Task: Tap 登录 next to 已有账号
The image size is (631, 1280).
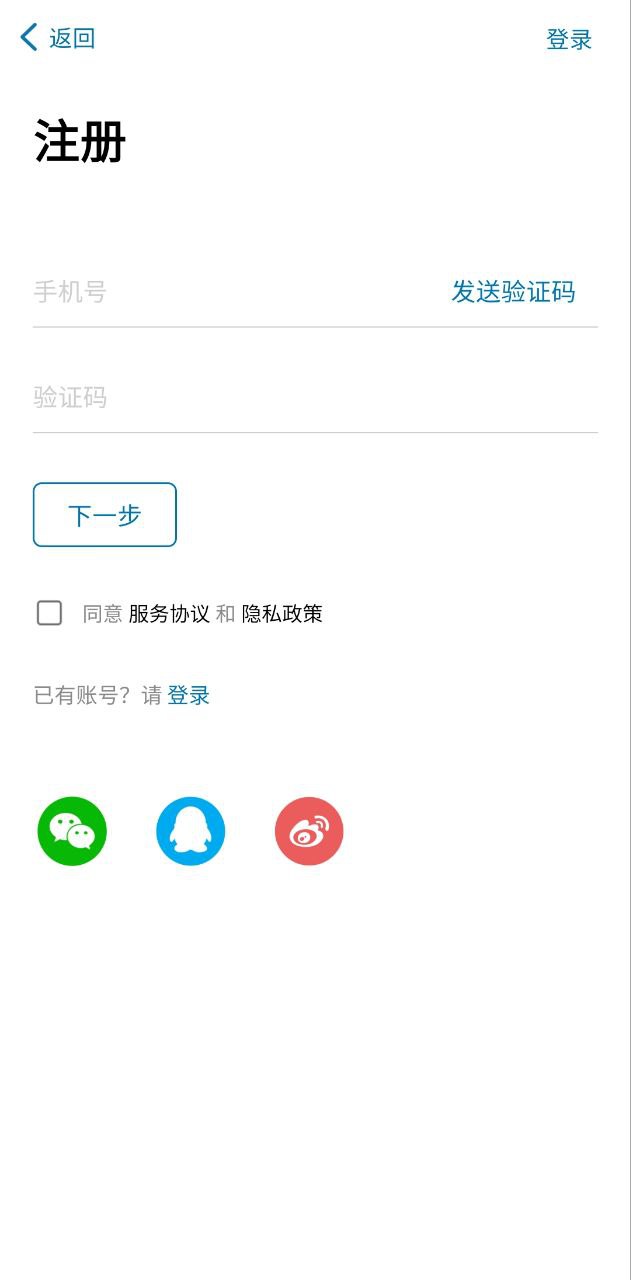Action: point(188,696)
